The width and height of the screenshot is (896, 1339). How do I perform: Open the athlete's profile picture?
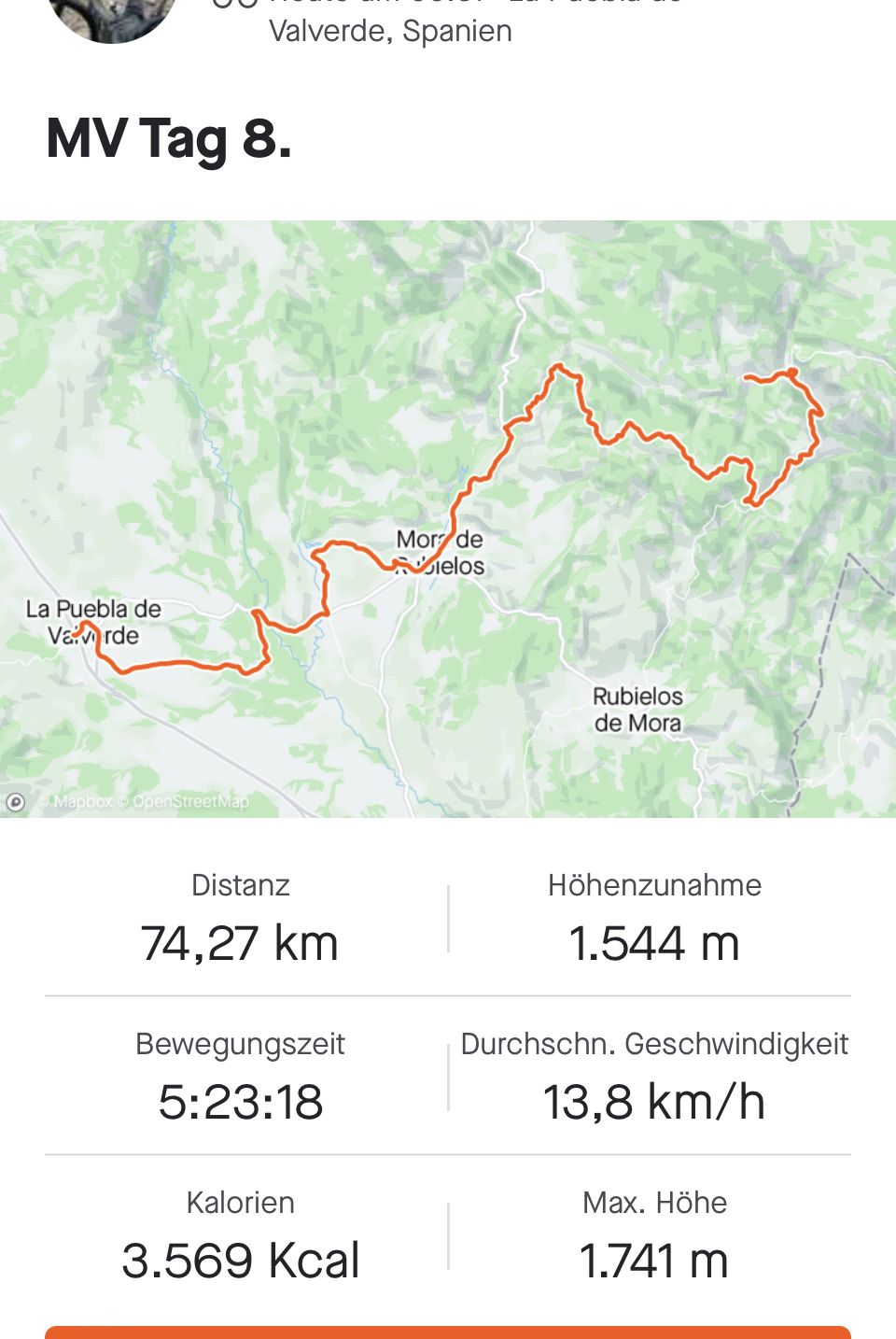point(112,14)
